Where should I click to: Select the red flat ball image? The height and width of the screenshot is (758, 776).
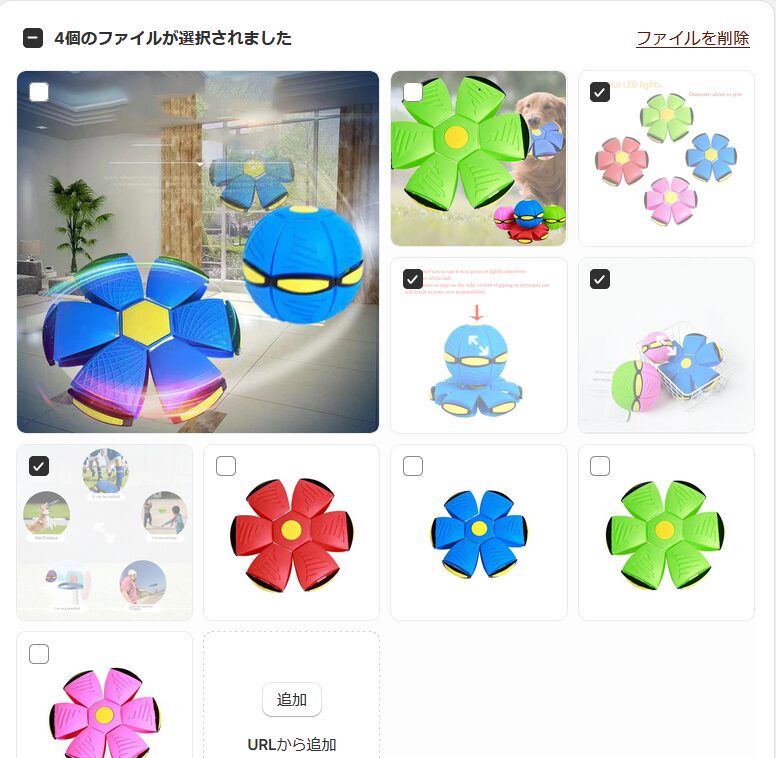pos(226,466)
